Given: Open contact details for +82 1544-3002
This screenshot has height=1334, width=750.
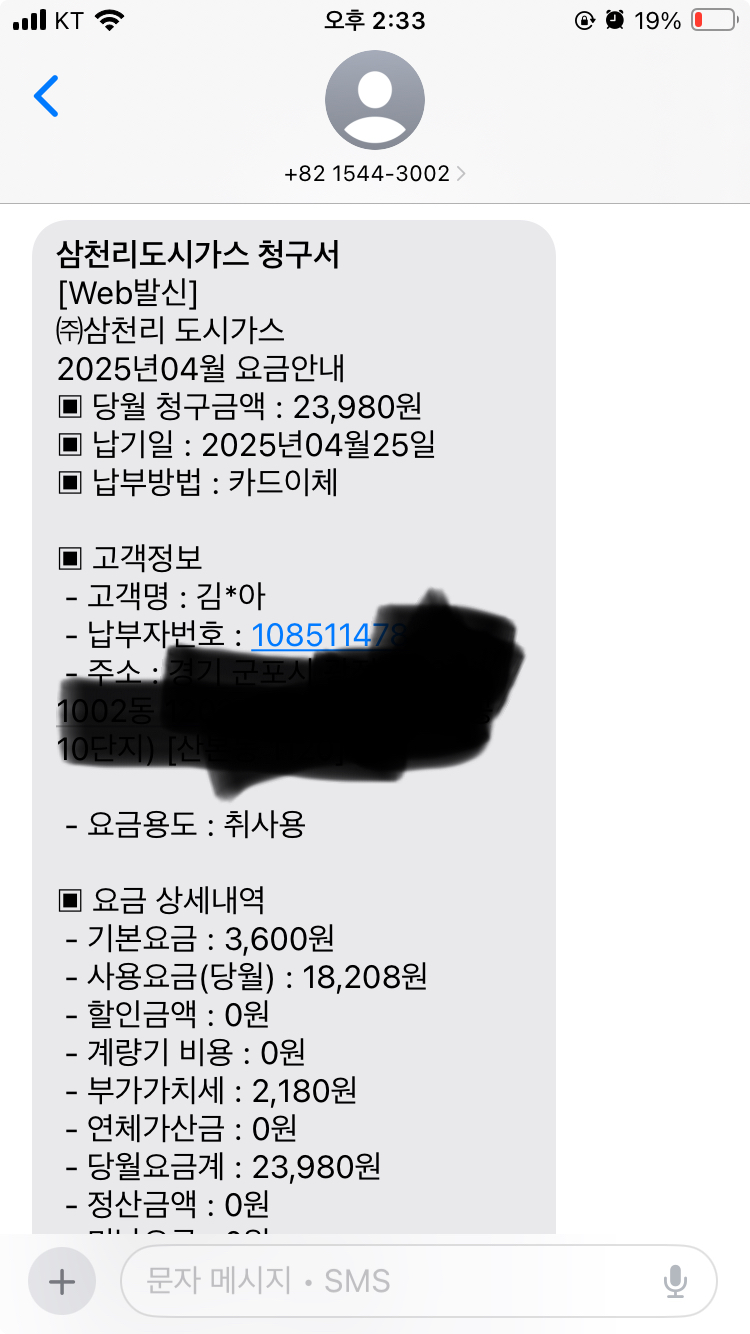Looking at the screenshot, I should (375, 173).
